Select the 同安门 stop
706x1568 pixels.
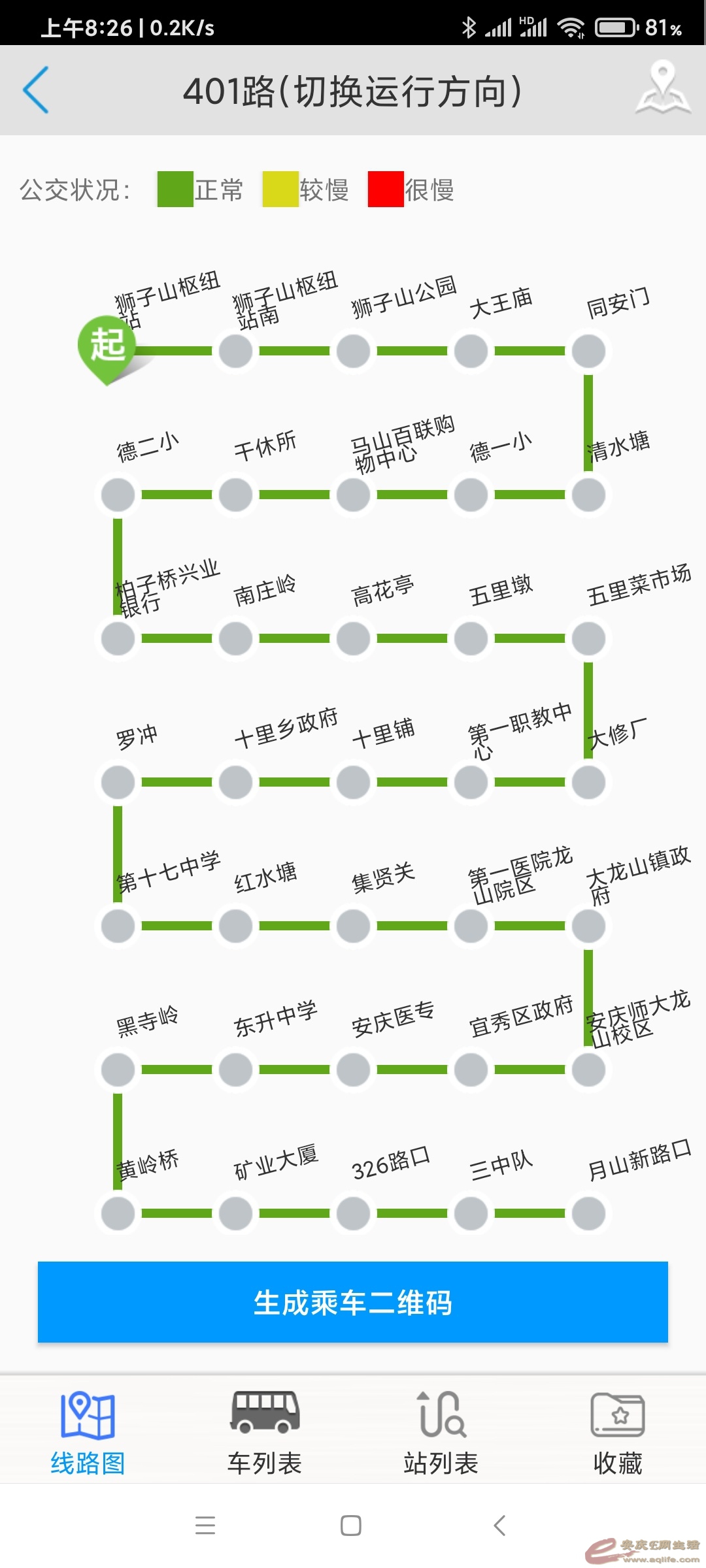[588, 351]
